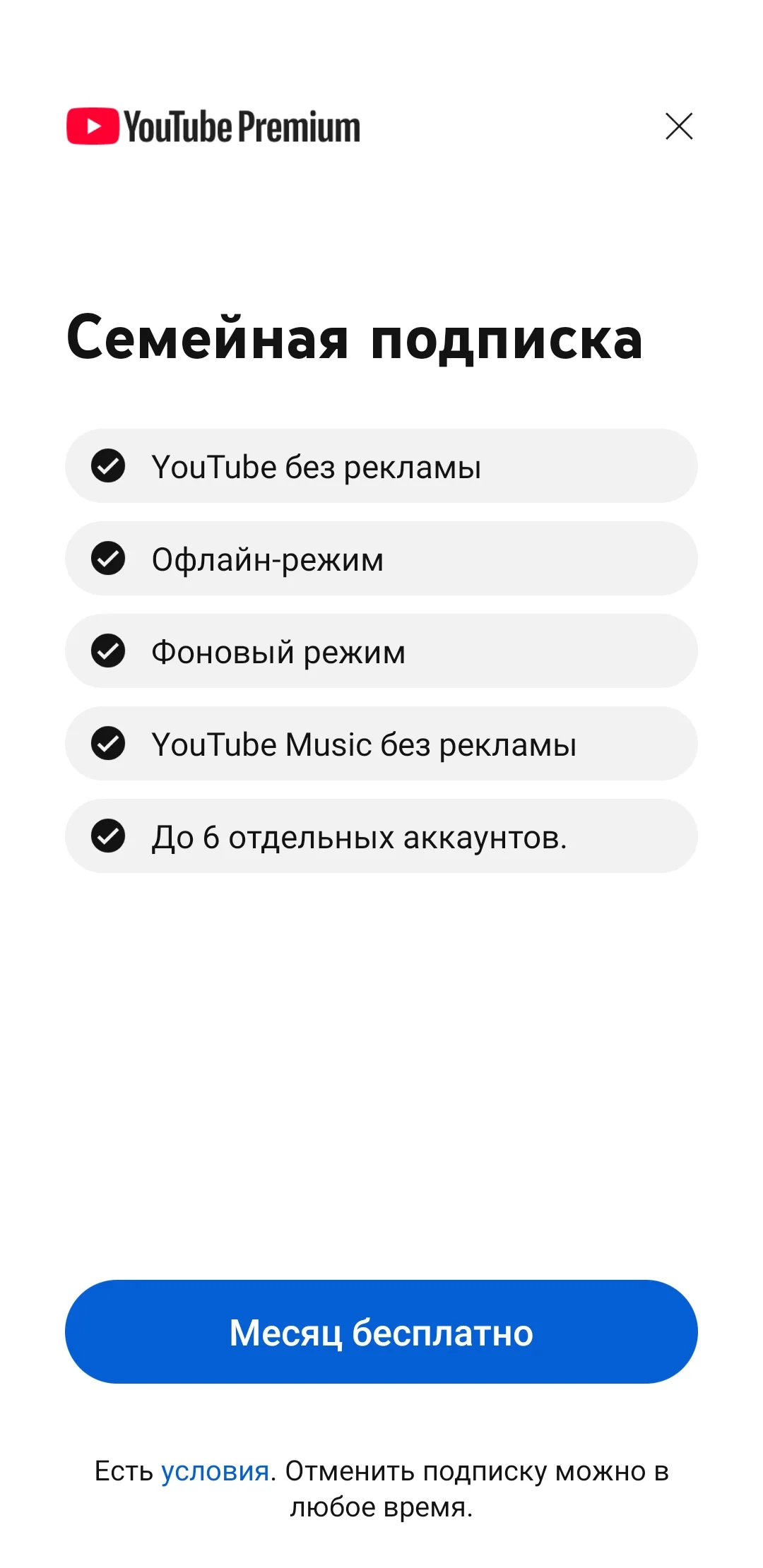Click the rounded blue subscribe bar
This screenshot has height=1568, width=763.
coord(381,1331)
